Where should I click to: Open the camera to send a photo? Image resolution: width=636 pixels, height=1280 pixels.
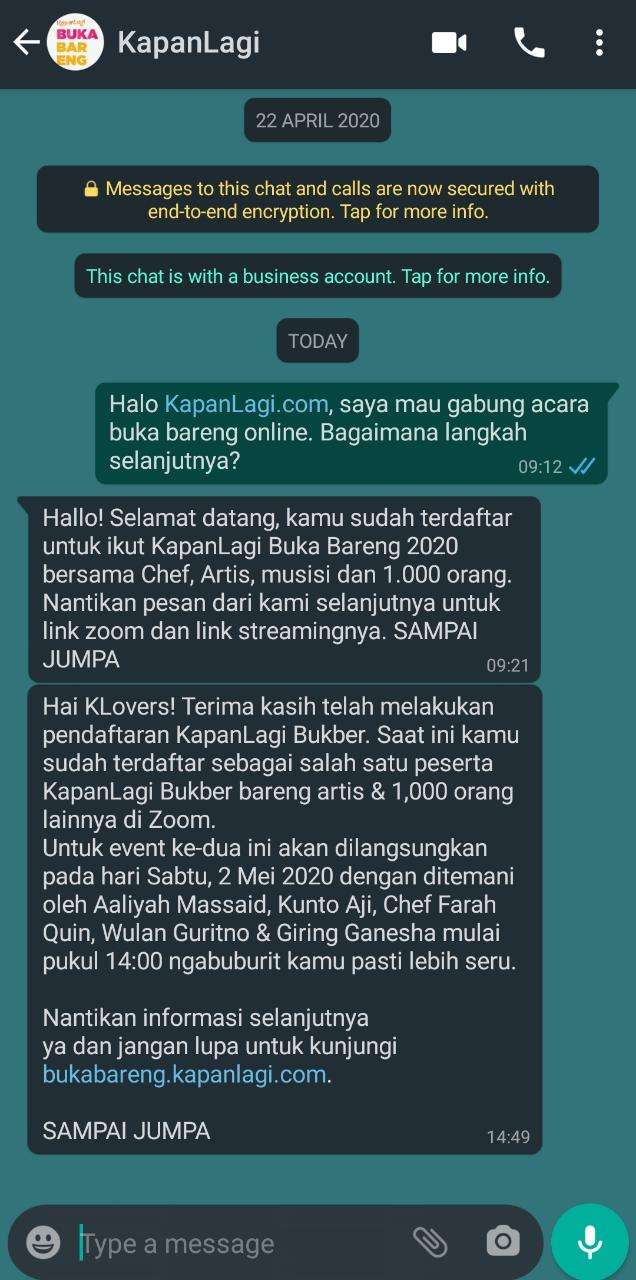click(503, 1243)
